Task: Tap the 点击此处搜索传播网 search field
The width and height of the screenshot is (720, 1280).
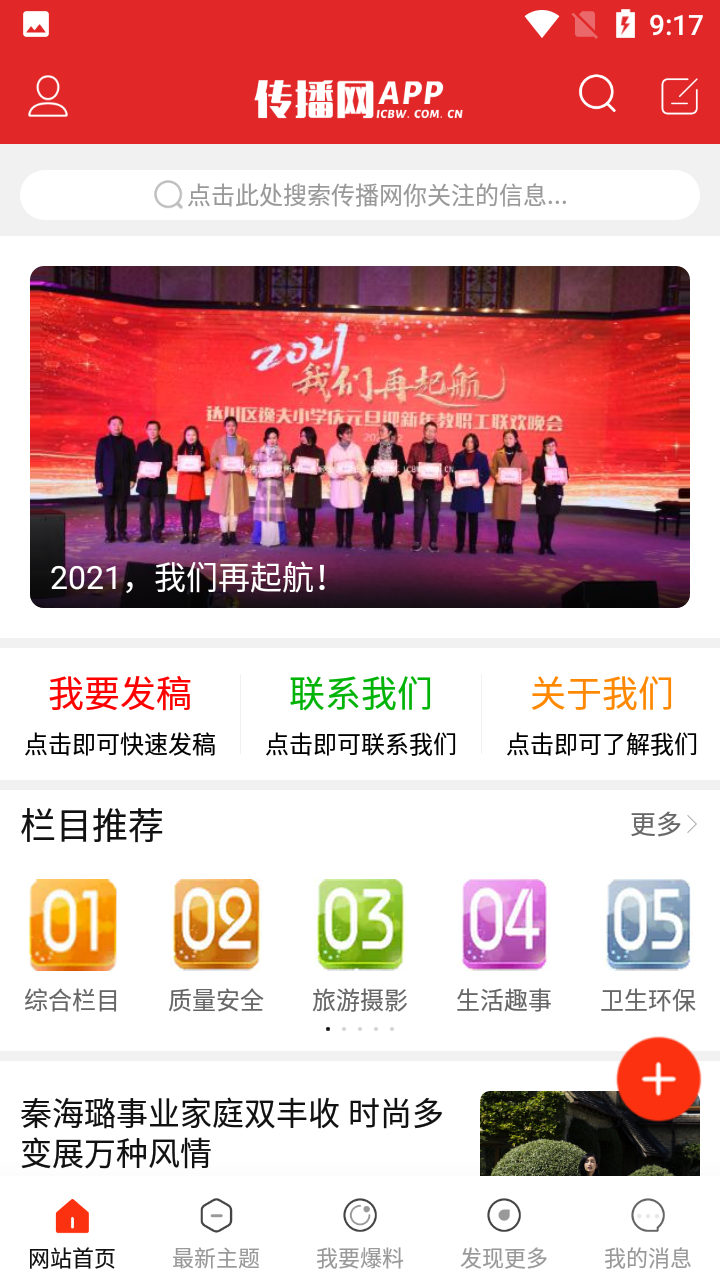Action: pyautogui.click(x=360, y=195)
